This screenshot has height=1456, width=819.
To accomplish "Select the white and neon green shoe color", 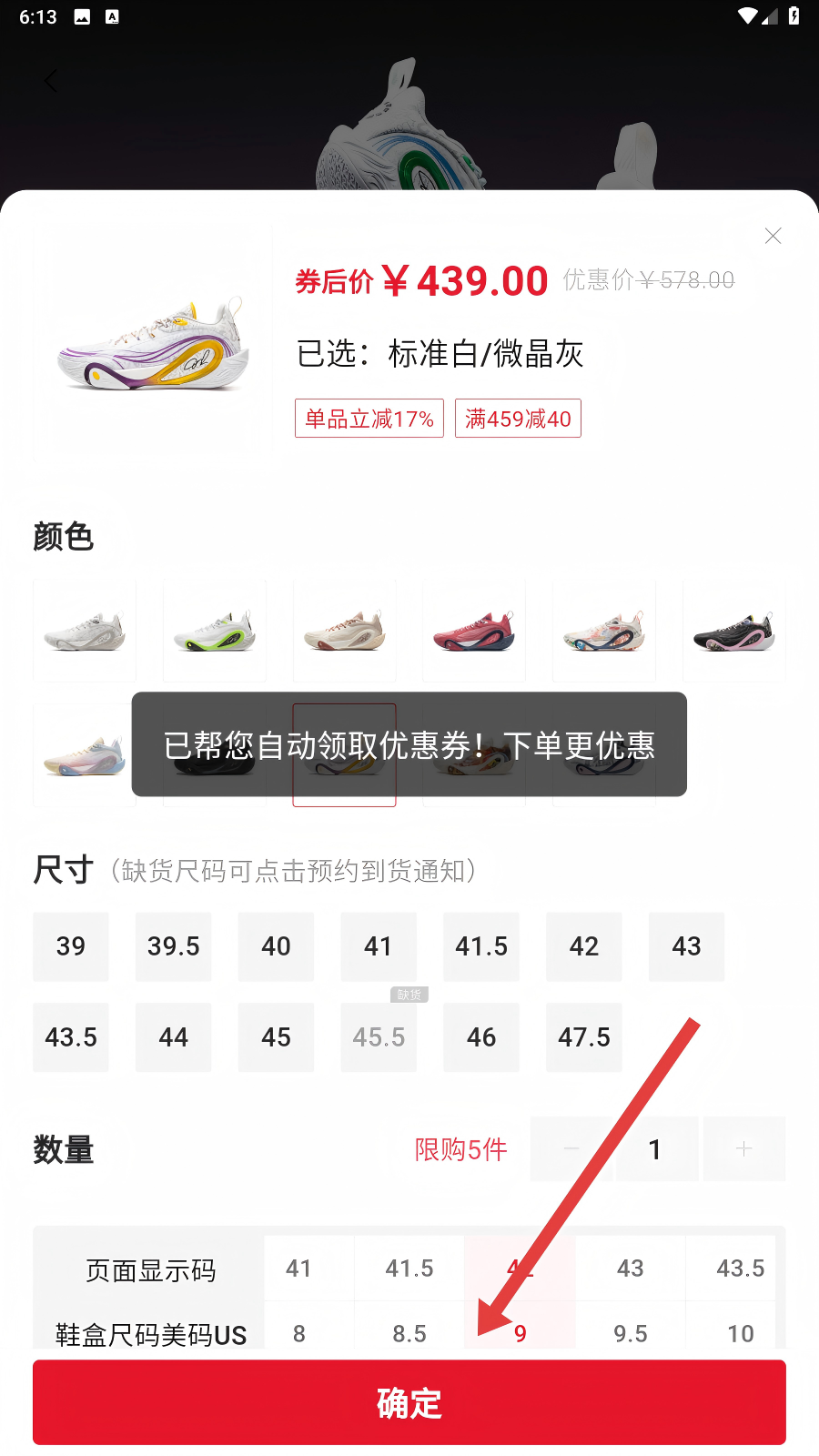I will [x=215, y=631].
